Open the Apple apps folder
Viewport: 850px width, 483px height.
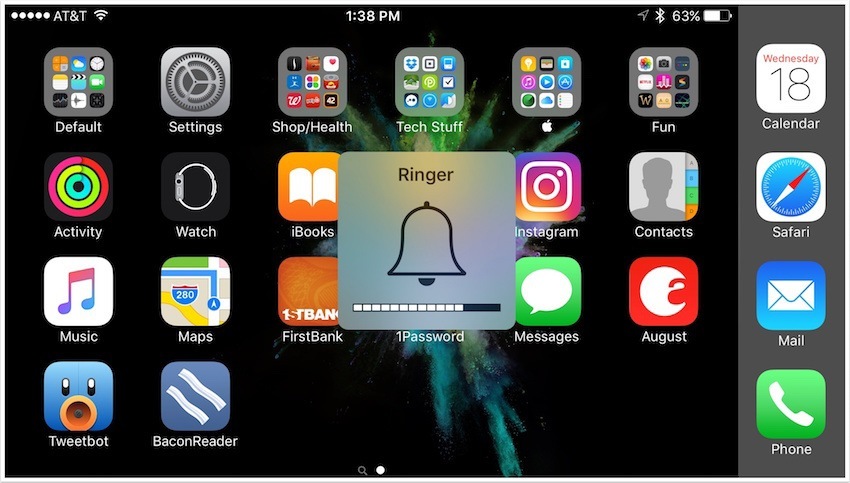pyautogui.click(x=546, y=82)
